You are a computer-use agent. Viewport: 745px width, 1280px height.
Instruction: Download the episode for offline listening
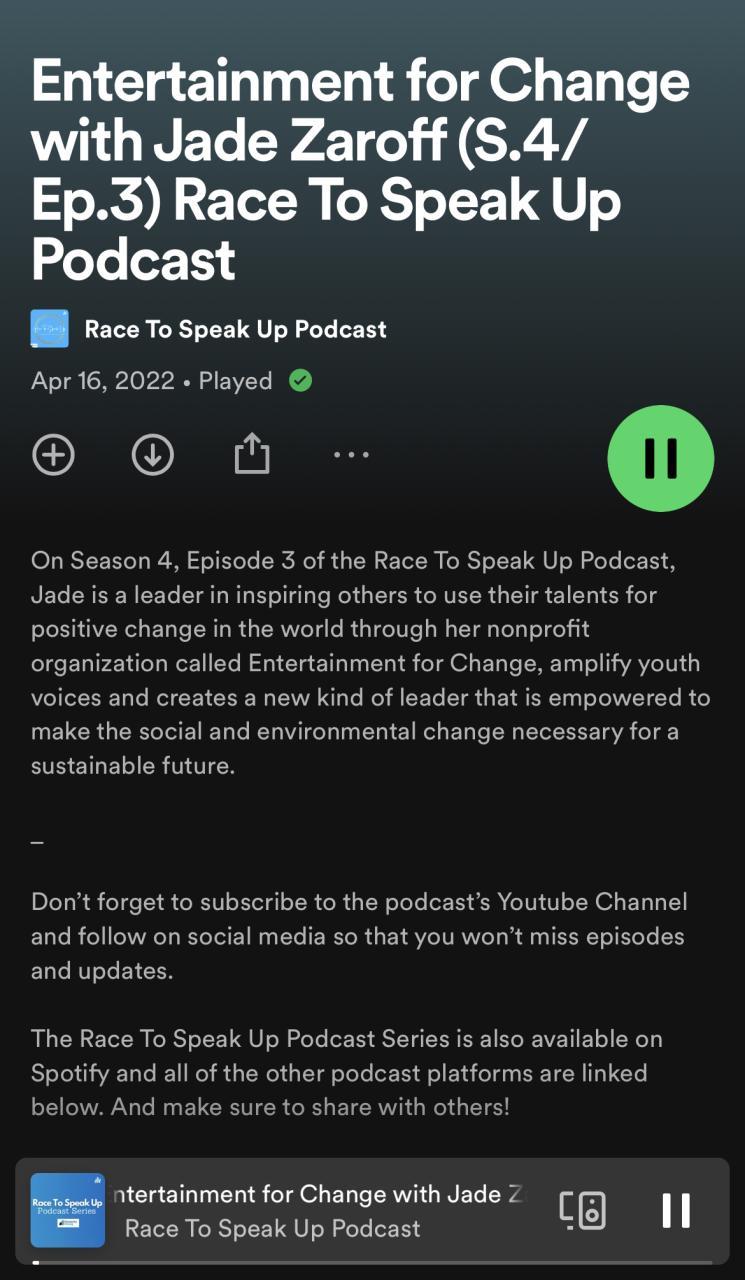153,455
